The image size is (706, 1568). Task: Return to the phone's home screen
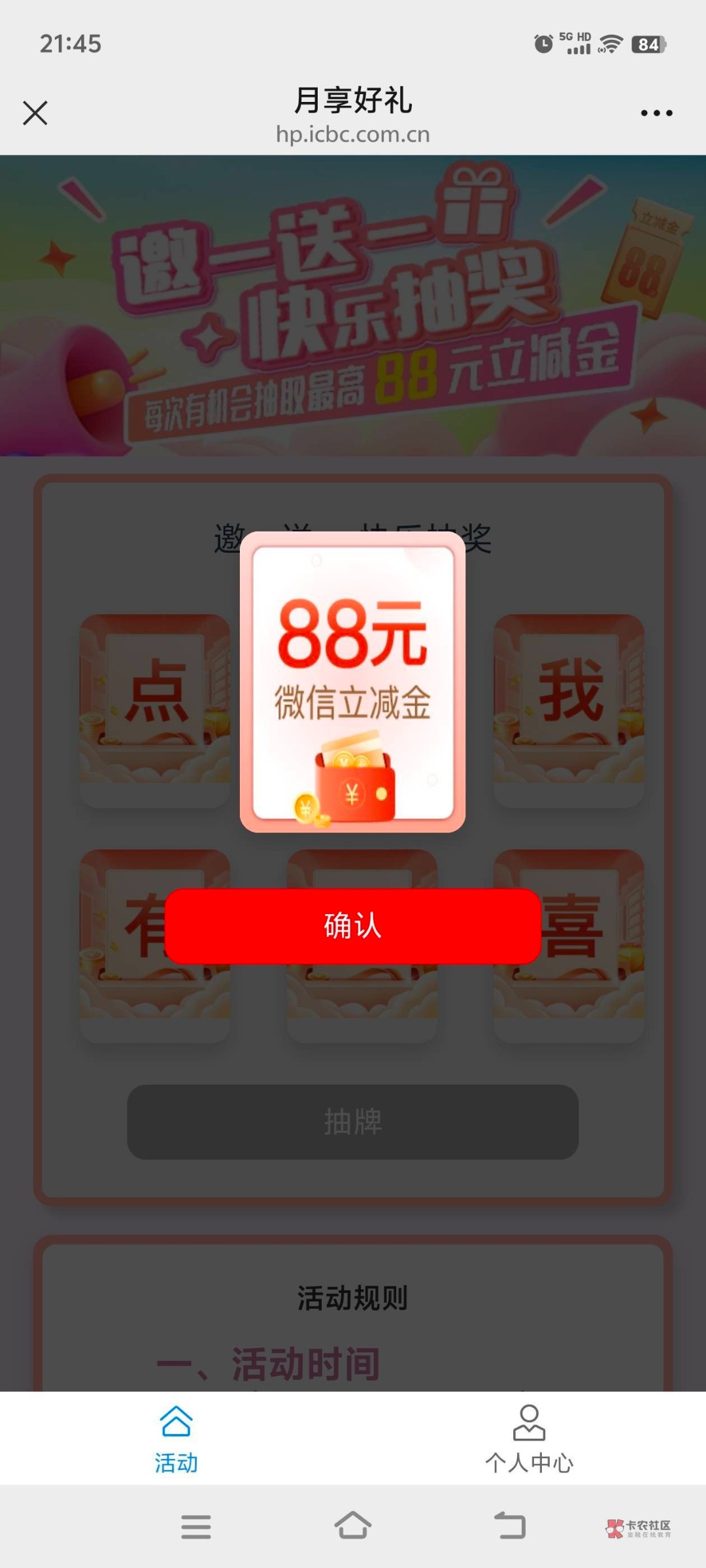click(x=353, y=1526)
